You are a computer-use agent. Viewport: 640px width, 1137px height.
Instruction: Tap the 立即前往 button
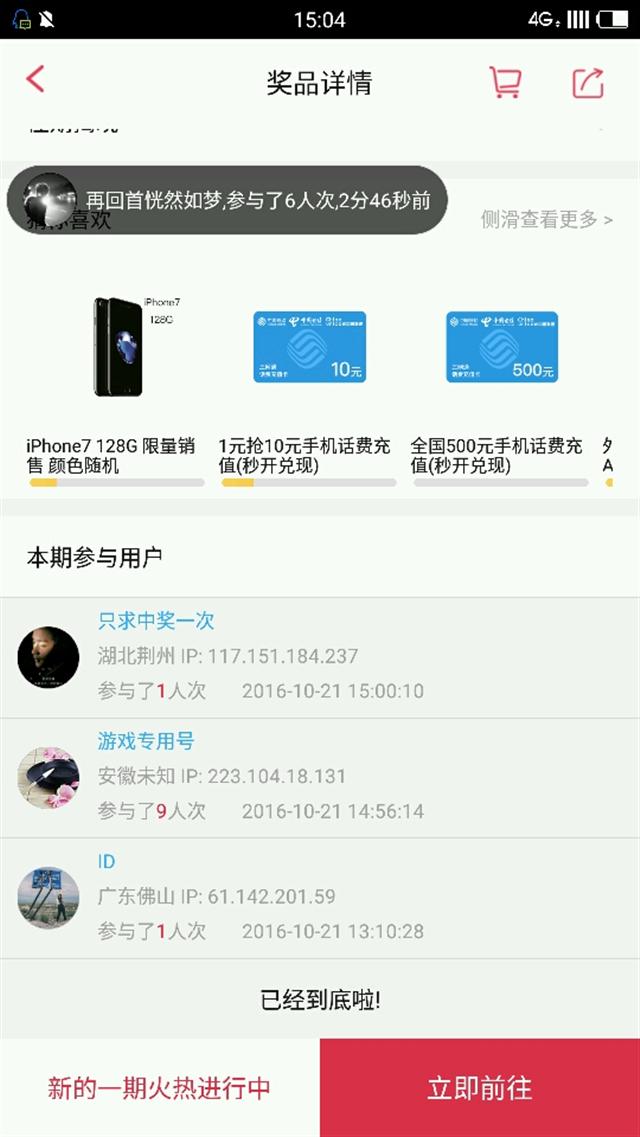tap(480, 1088)
